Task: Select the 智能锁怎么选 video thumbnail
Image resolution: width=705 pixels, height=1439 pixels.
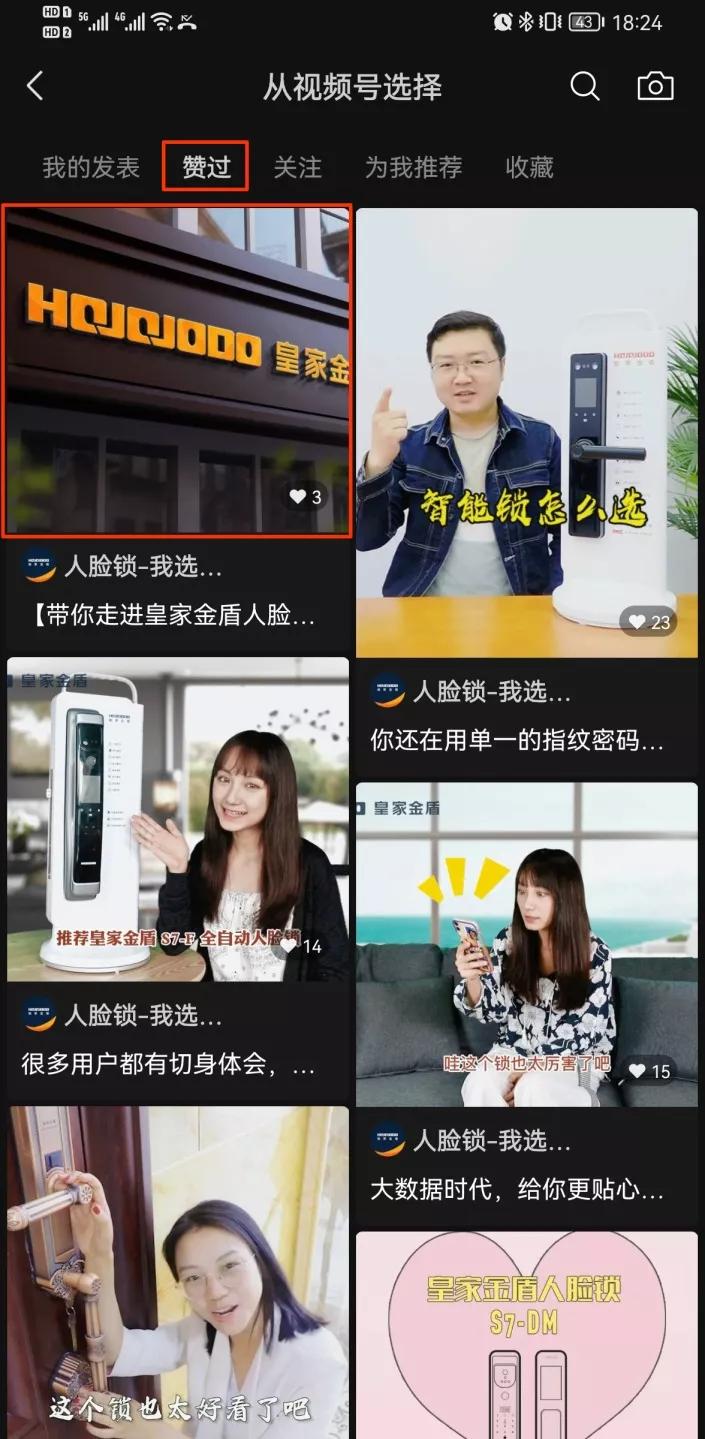Action: pos(527,433)
